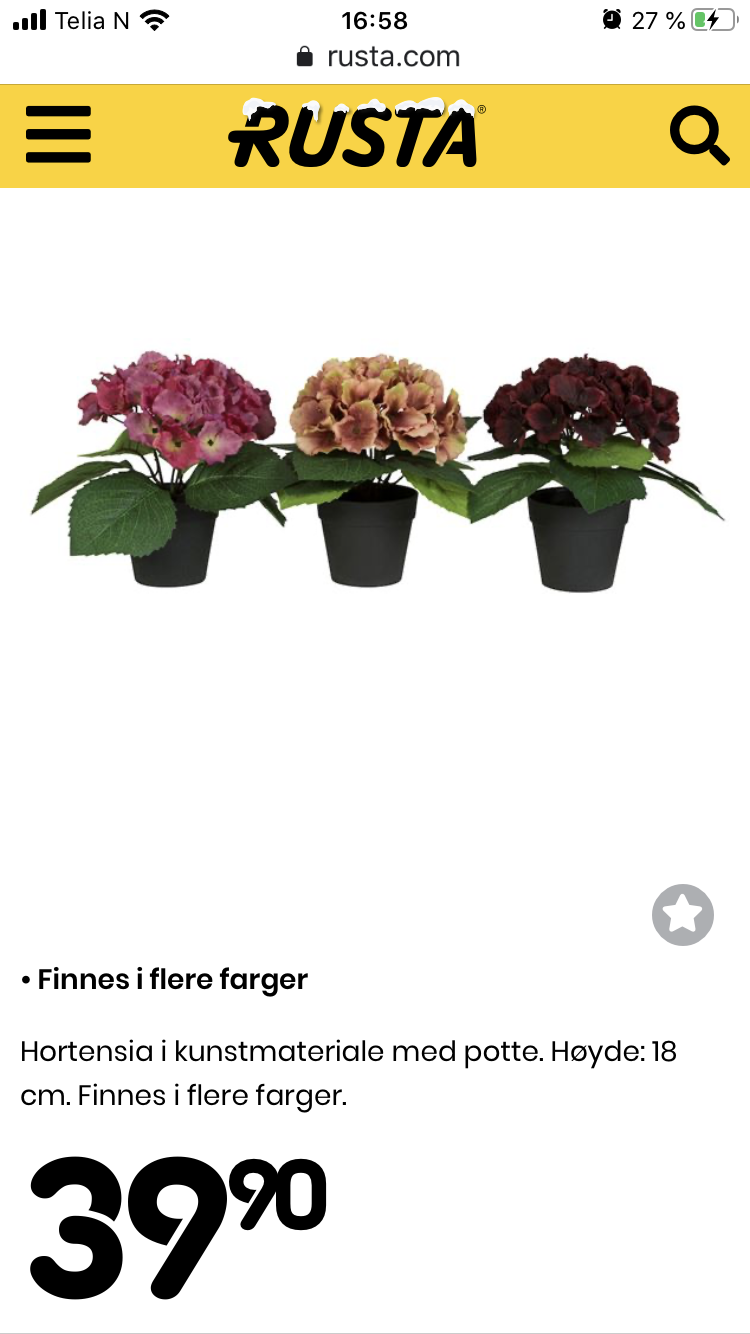Image resolution: width=750 pixels, height=1334 pixels.
Task: Open the hamburger menu
Action: 58,135
